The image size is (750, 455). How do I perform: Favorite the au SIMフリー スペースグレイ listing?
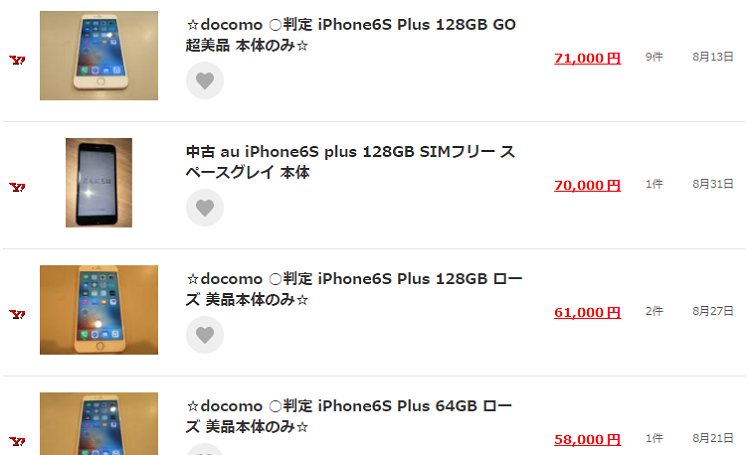[x=205, y=208]
